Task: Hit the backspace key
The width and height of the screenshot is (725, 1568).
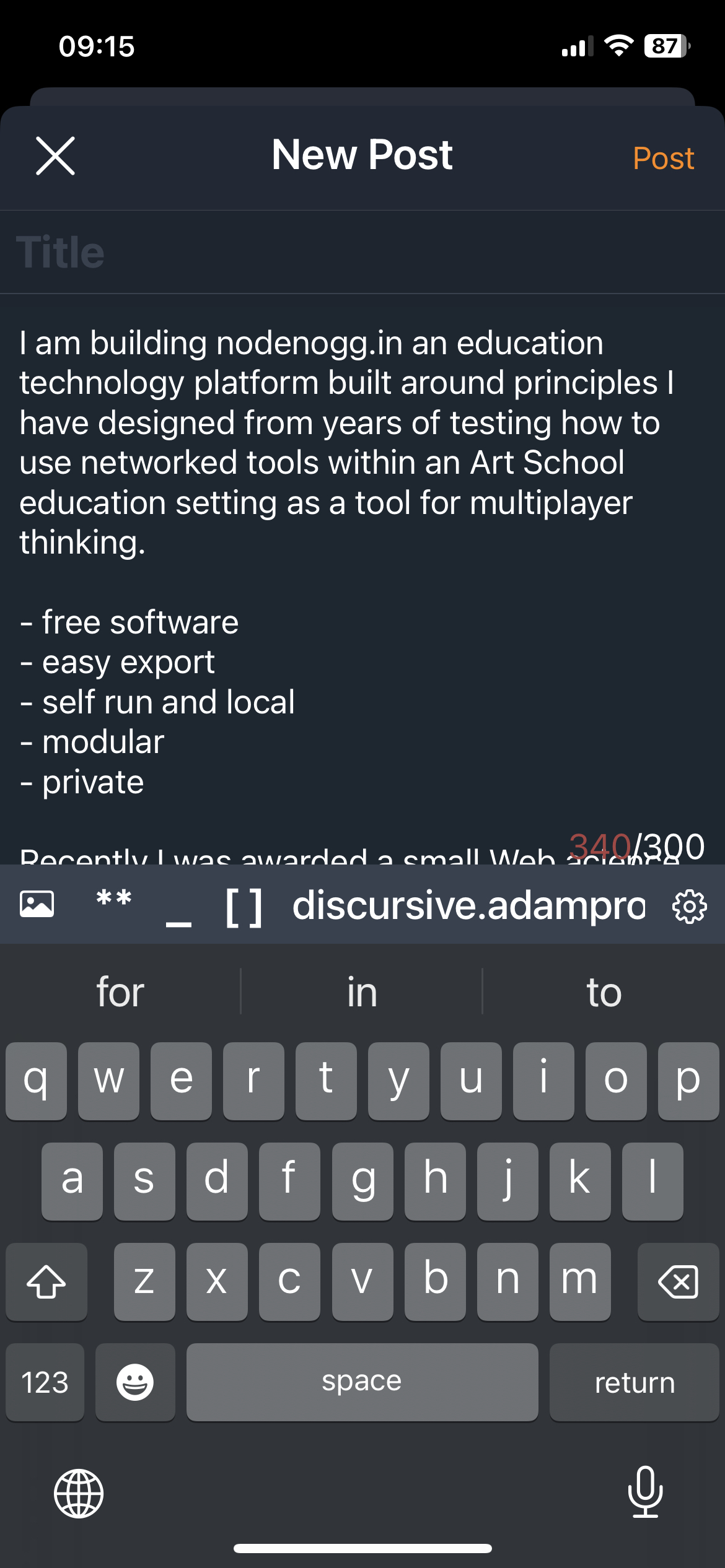Action: 678,1281
